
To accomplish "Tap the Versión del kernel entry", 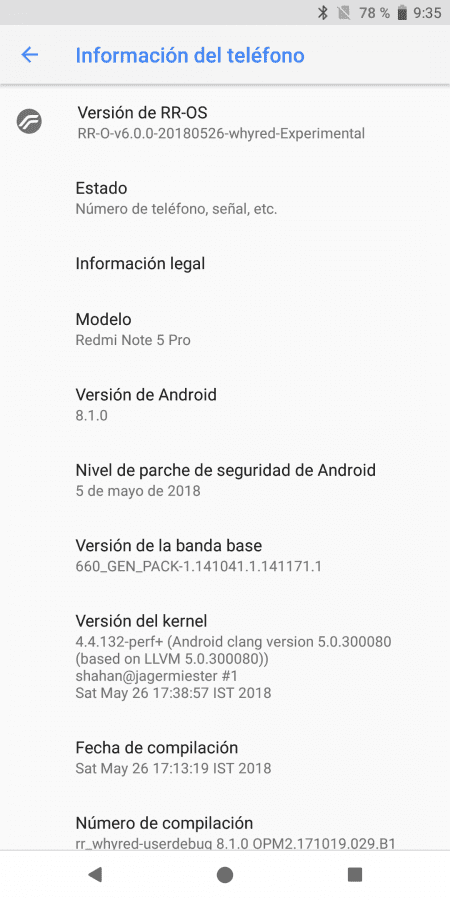I will tap(225, 657).
